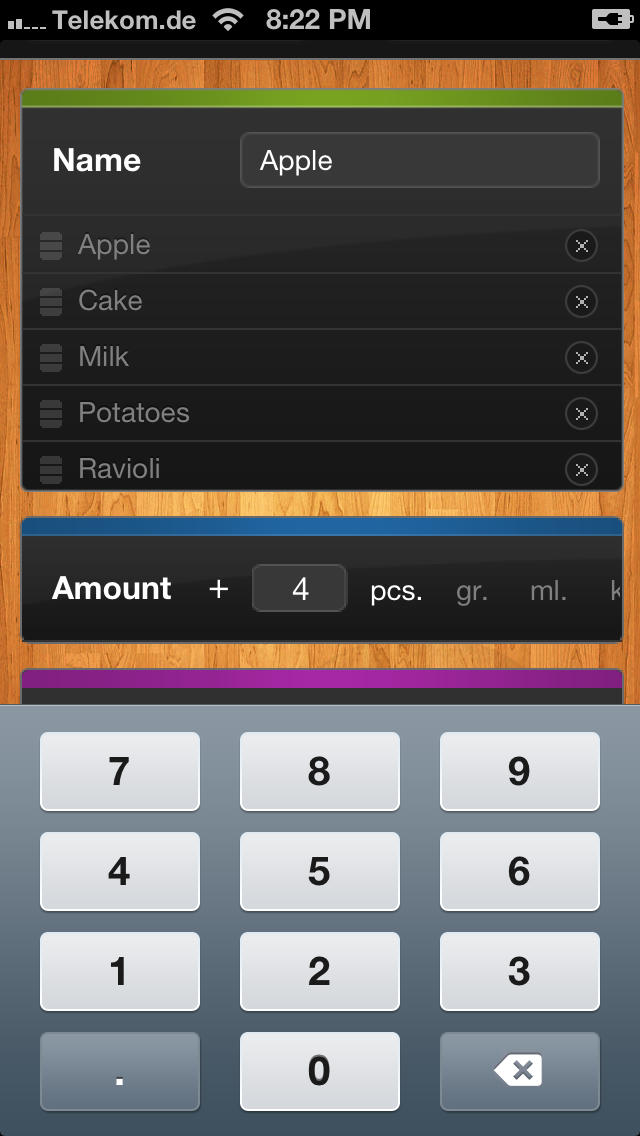The image size is (640, 1136).
Task: Focus the amount field showing 4
Action: pos(299,588)
